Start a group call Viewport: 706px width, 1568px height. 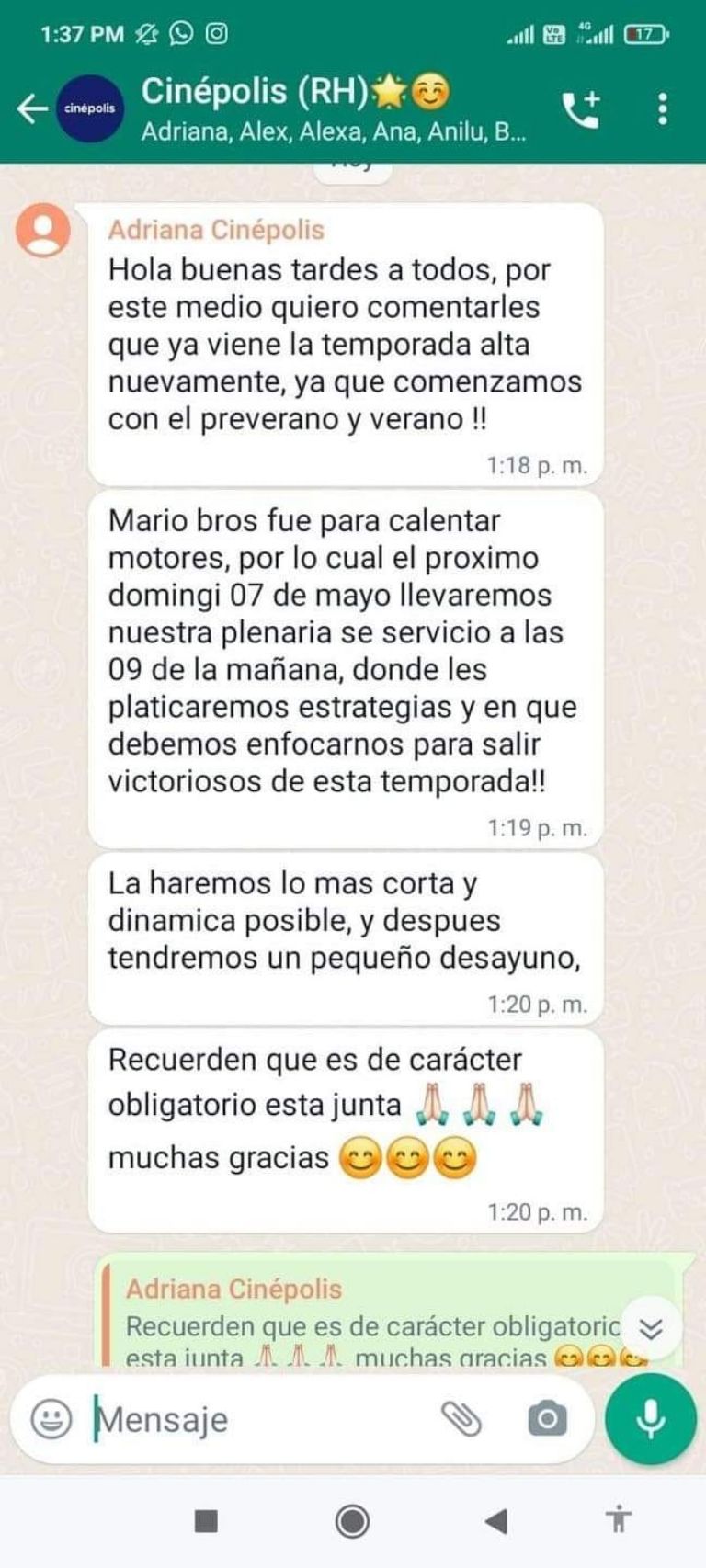pos(581,109)
